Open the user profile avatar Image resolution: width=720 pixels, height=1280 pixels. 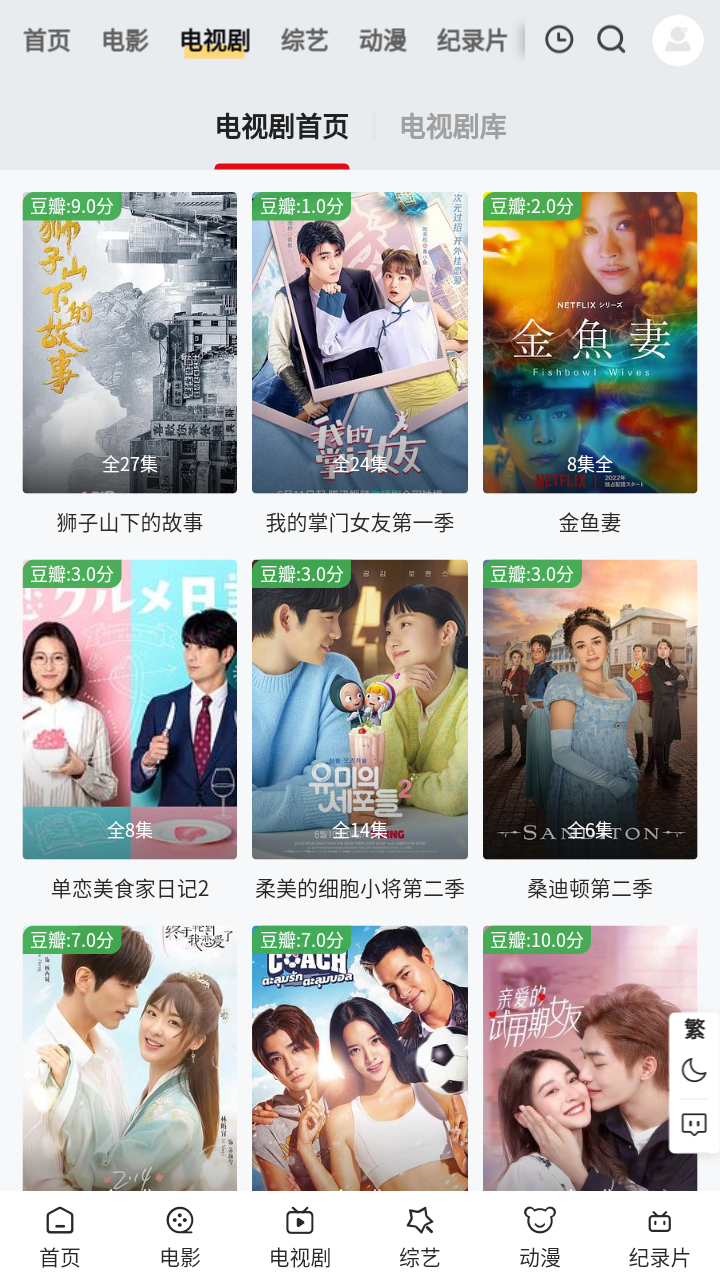[678, 41]
